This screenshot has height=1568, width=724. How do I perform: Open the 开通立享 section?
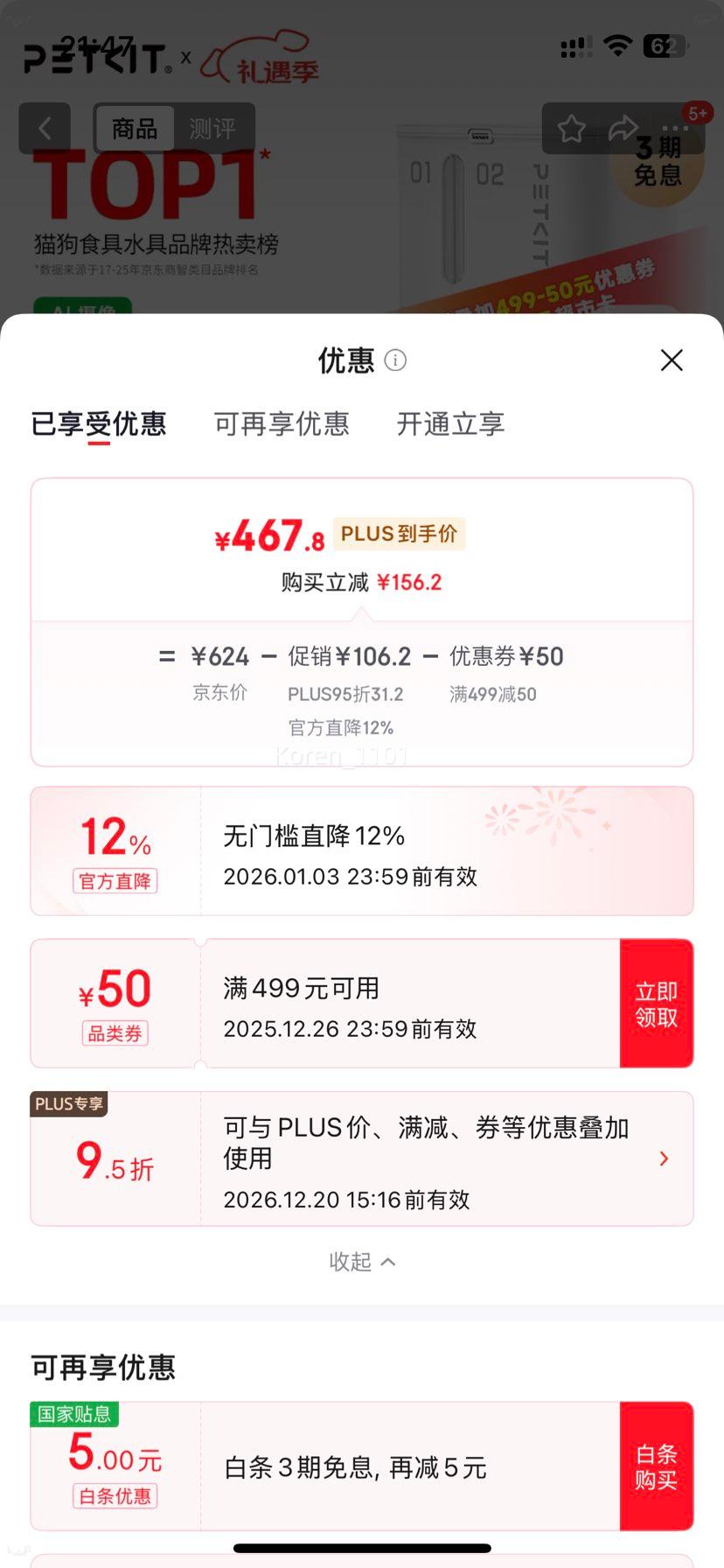click(449, 423)
